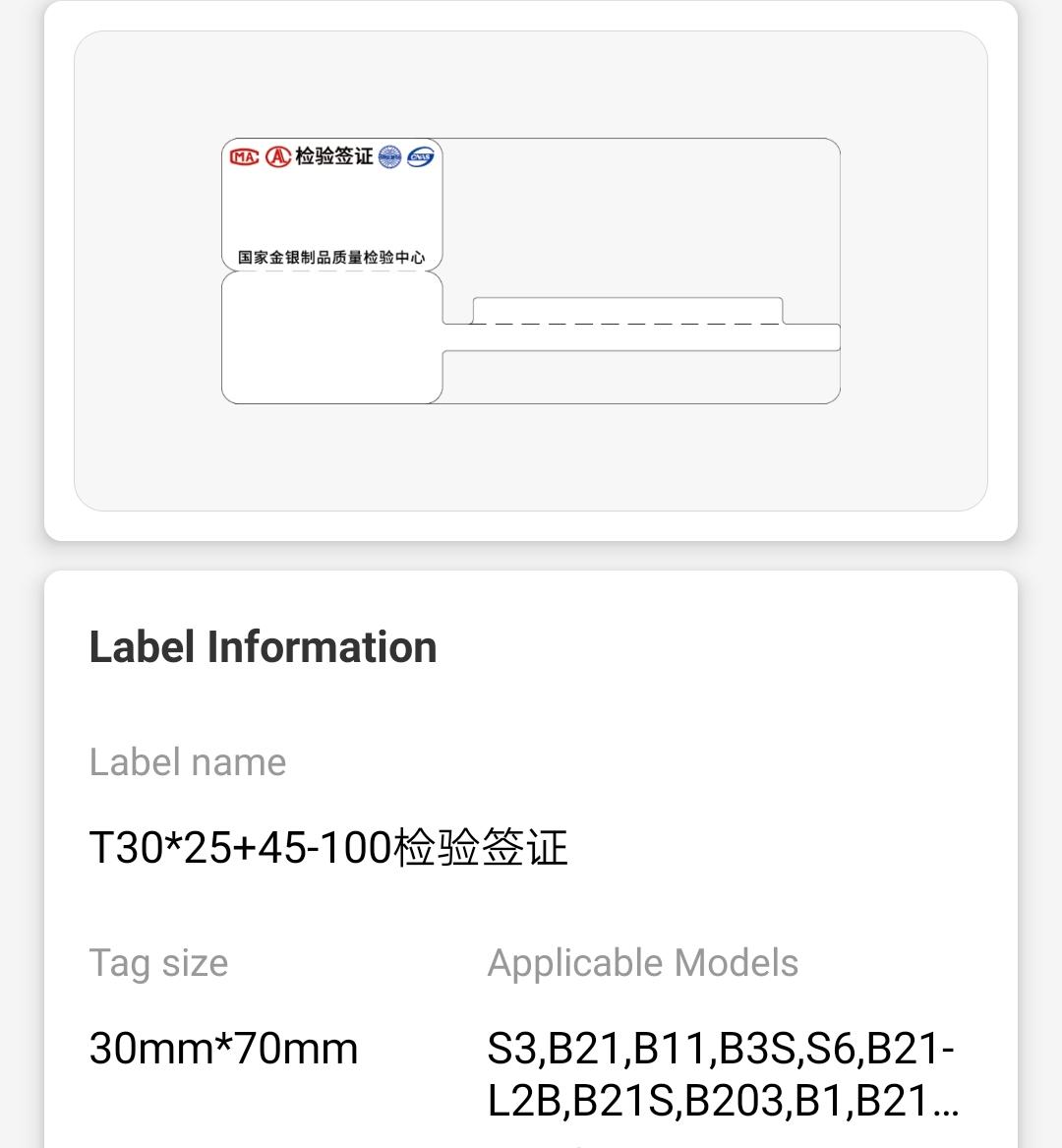
Task: Click the Tag size field label
Action: 158,962
